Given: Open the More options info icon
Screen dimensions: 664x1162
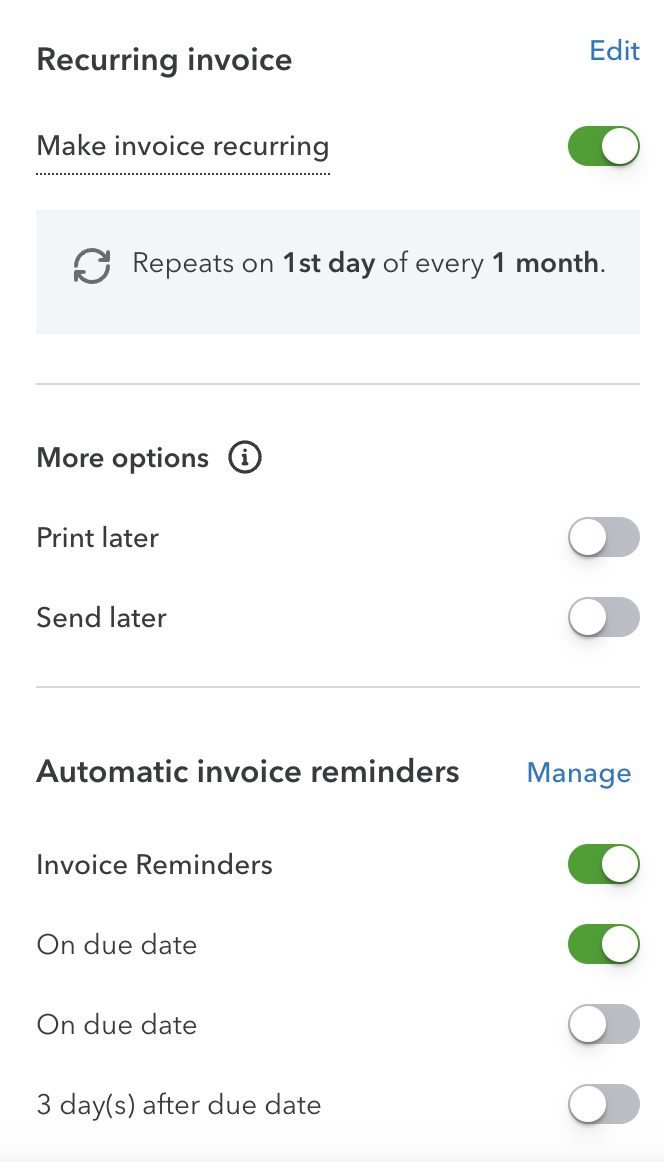Looking at the screenshot, I should pyautogui.click(x=245, y=458).
